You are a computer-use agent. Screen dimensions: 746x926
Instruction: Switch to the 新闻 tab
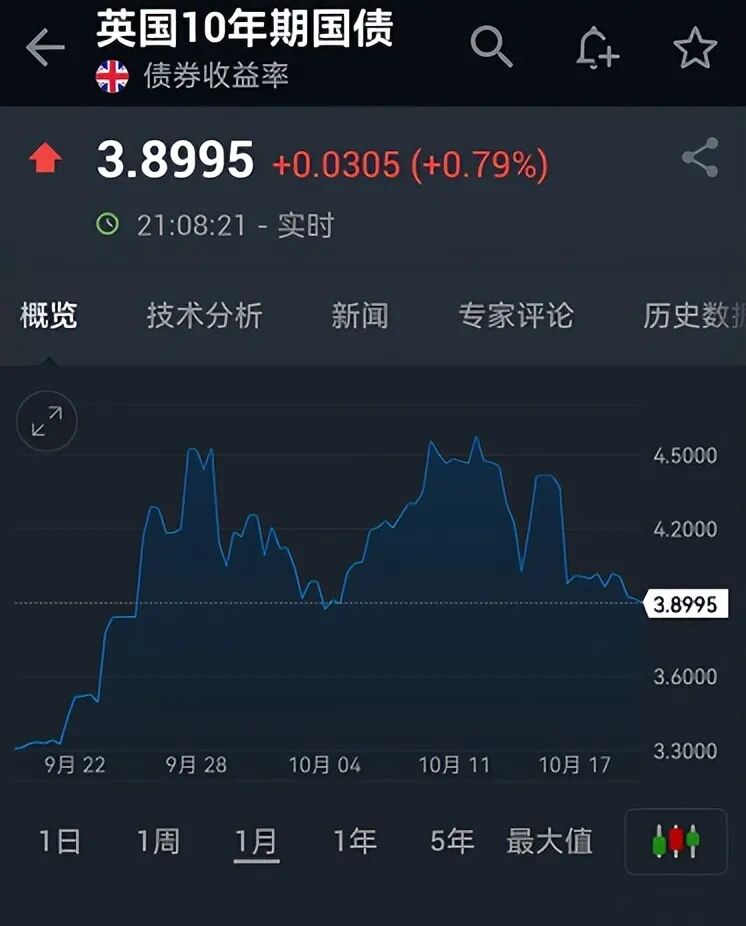[359, 316]
